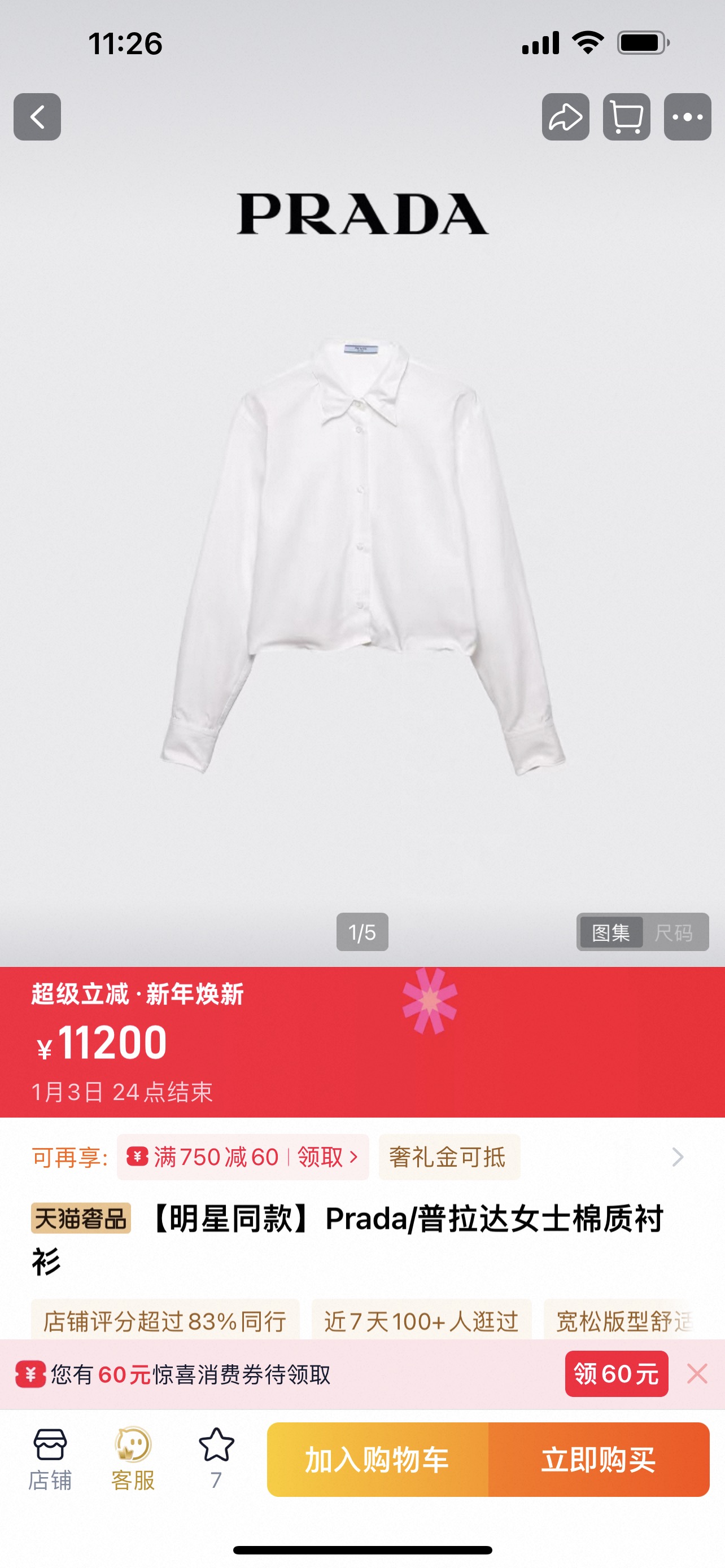725x1568 pixels.
Task: Switch to the 尺码 size tab
Action: pos(674,932)
